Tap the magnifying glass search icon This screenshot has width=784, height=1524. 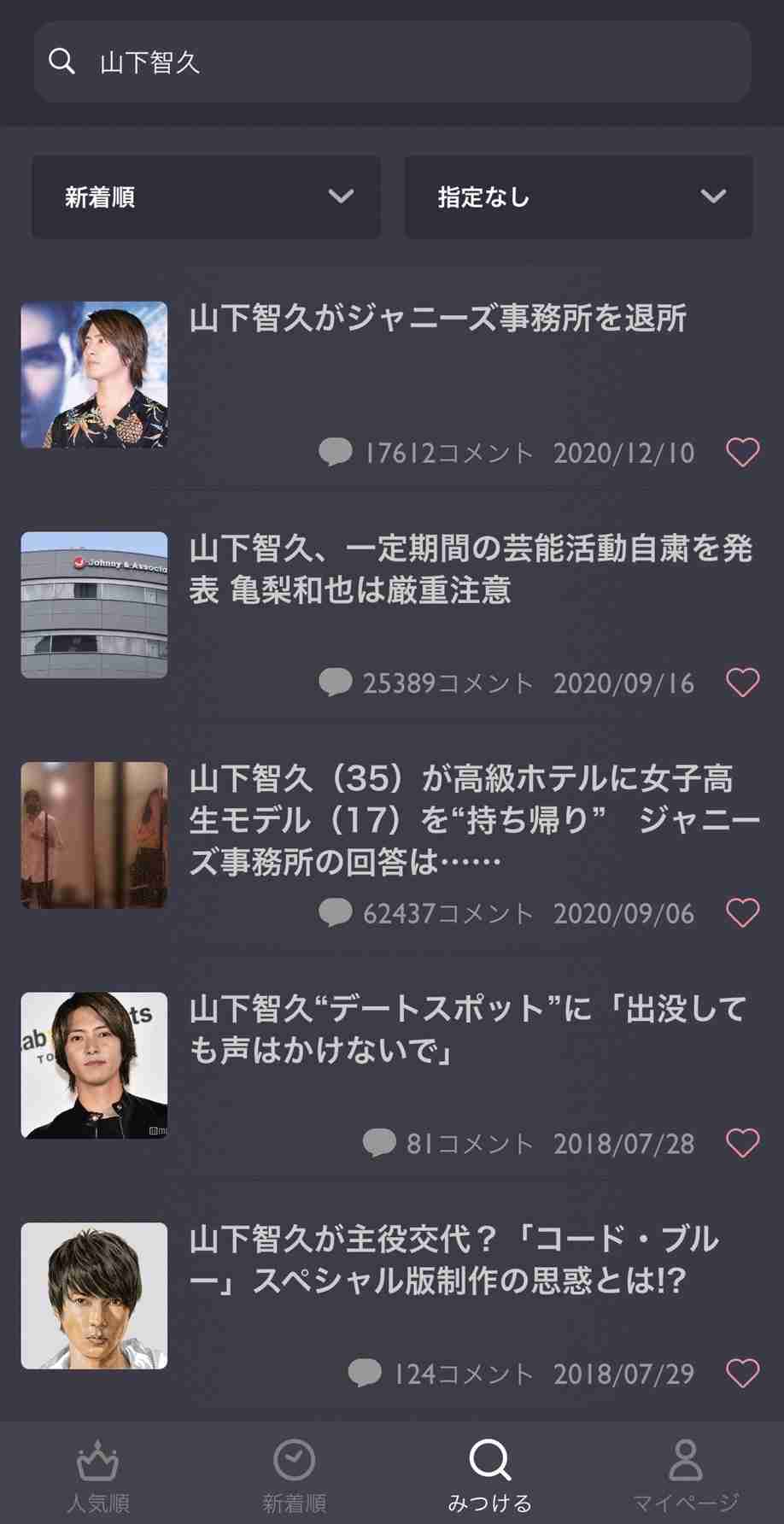point(61,61)
